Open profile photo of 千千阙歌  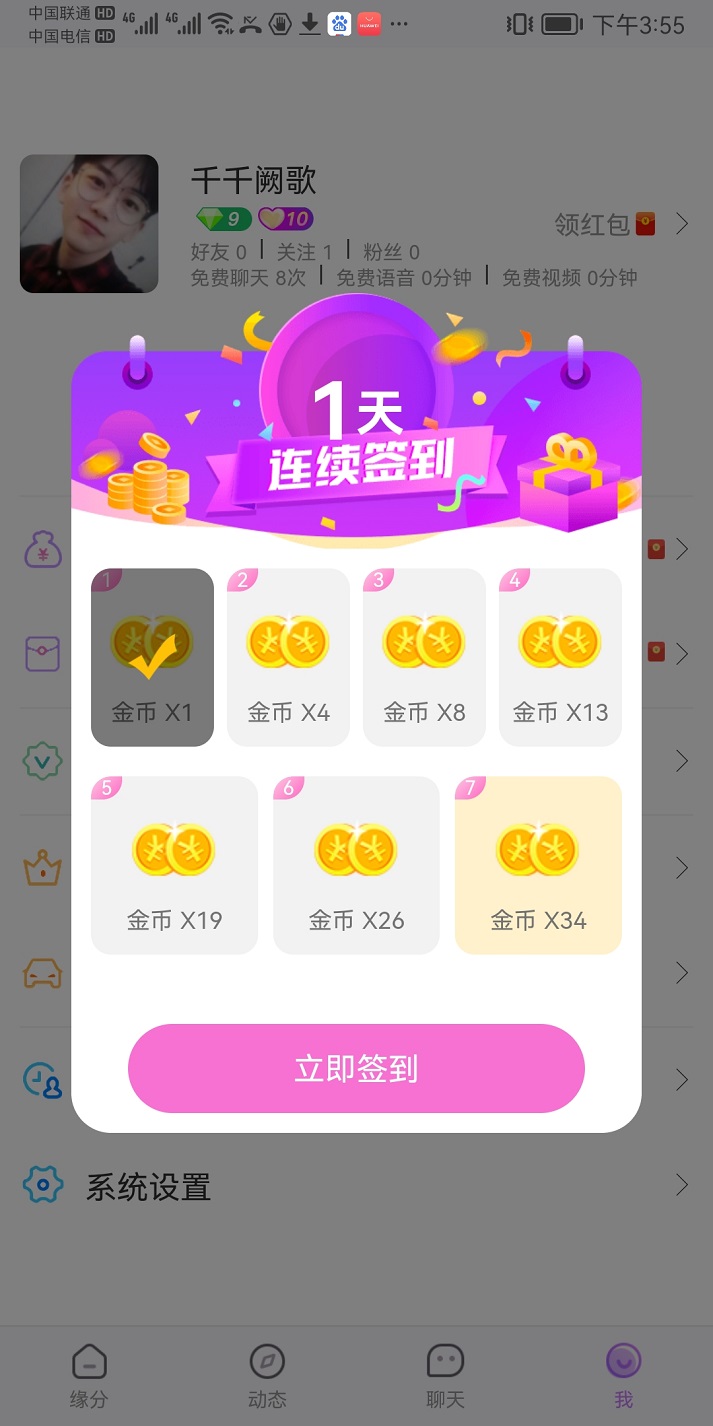[x=89, y=224]
